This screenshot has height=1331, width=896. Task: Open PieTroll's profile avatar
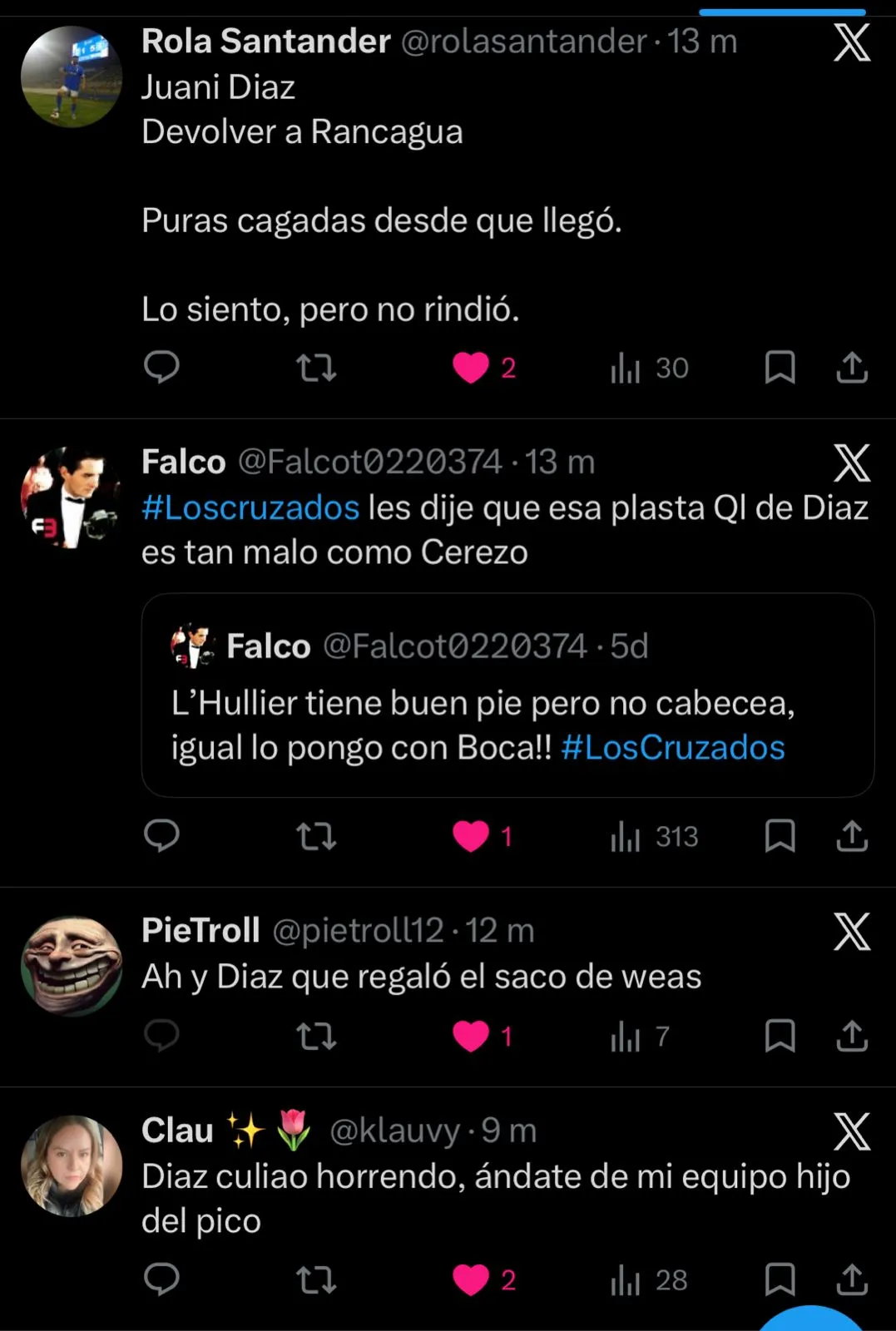(x=72, y=966)
